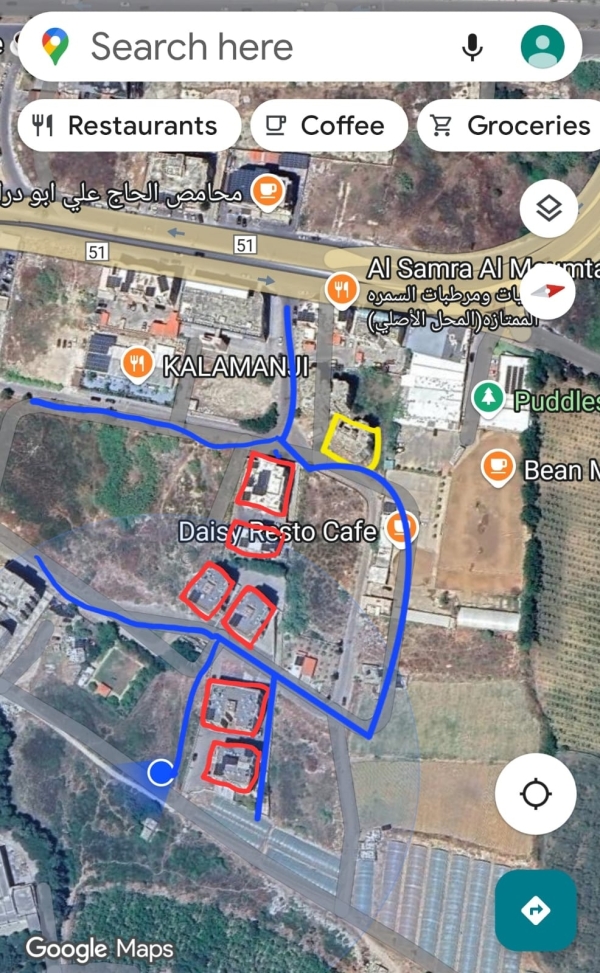Start voice search with the microphone
This screenshot has height=973, width=600.
pos(472,47)
